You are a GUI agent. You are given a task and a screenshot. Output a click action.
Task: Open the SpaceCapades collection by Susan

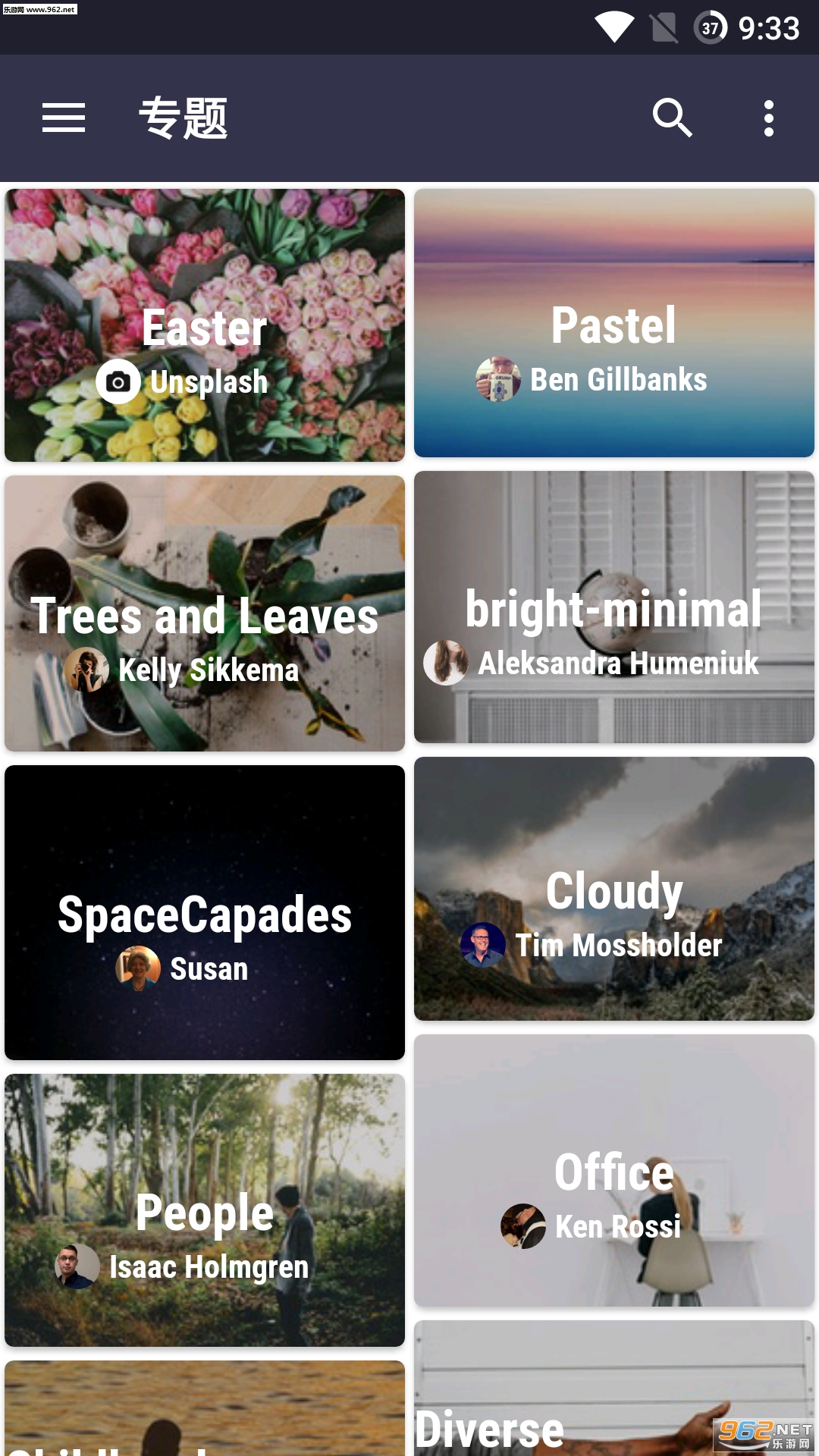(205, 912)
